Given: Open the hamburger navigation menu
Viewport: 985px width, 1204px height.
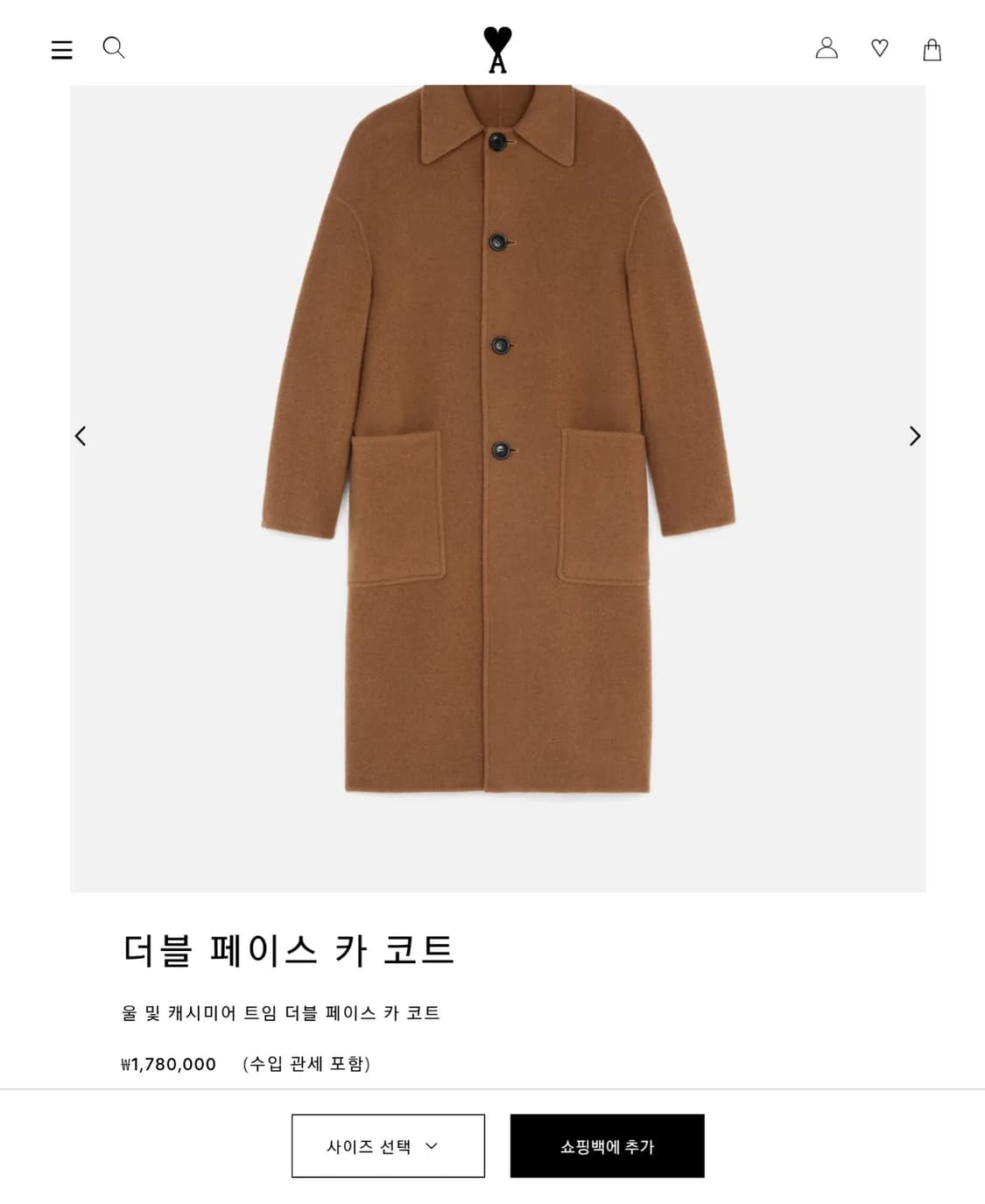Looking at the screenshot, I should pos(61,50).
